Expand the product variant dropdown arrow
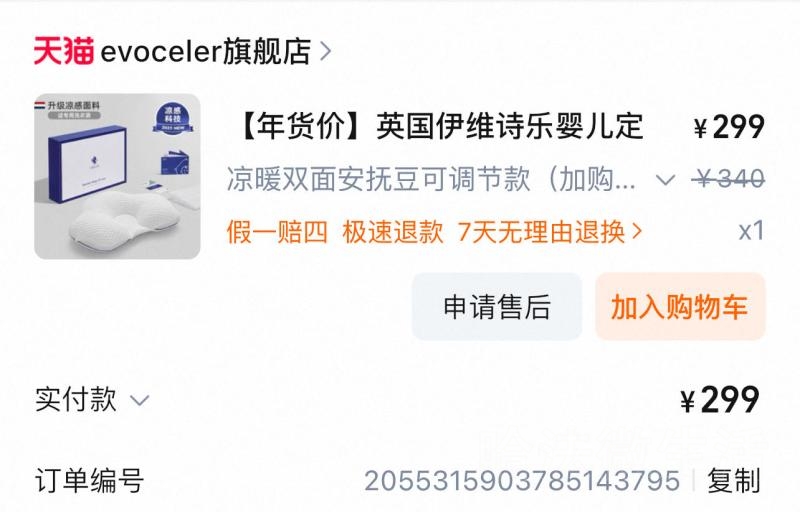The width and height of the screenshot is (800, 512). pyautogui.click(x=665, y=180)
